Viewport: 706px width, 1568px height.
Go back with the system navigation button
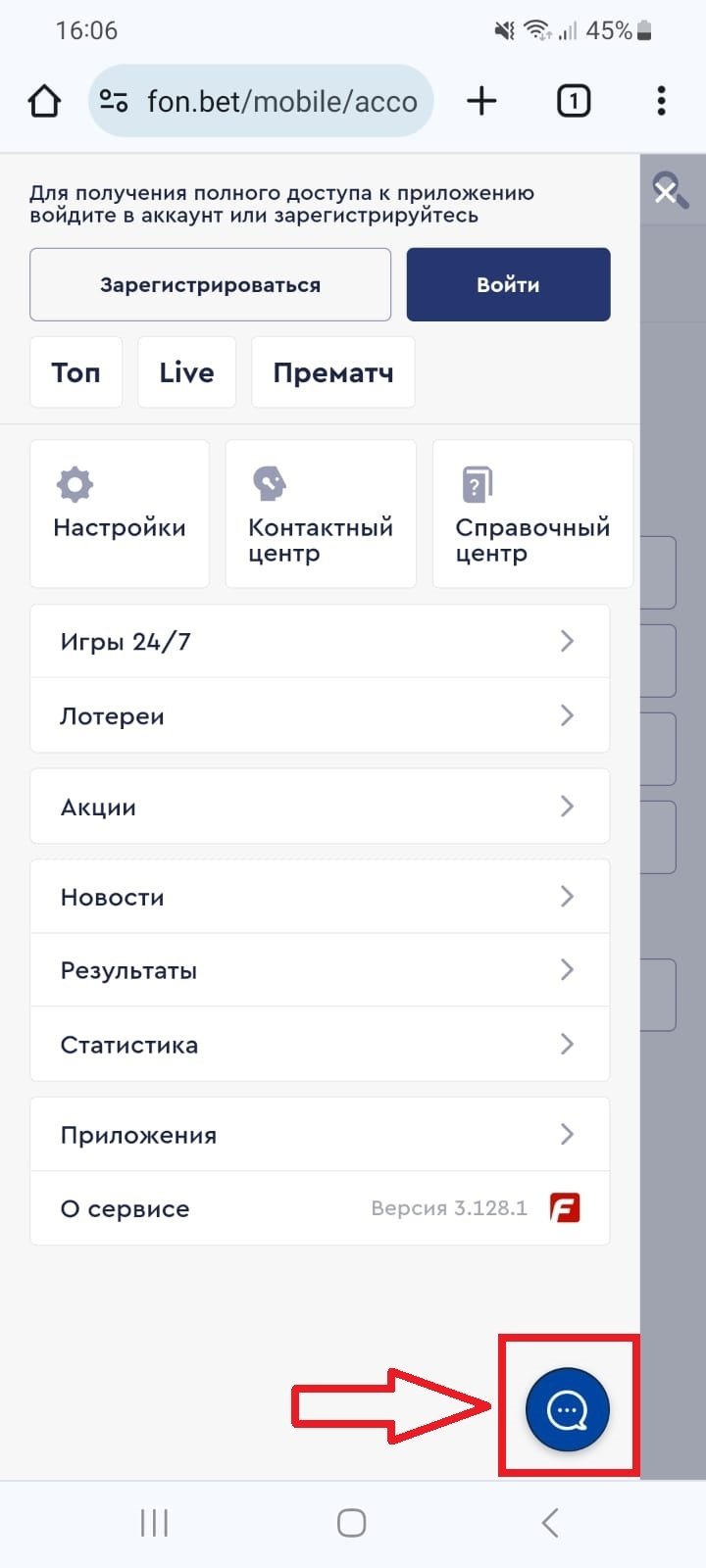click(550, 1523)
